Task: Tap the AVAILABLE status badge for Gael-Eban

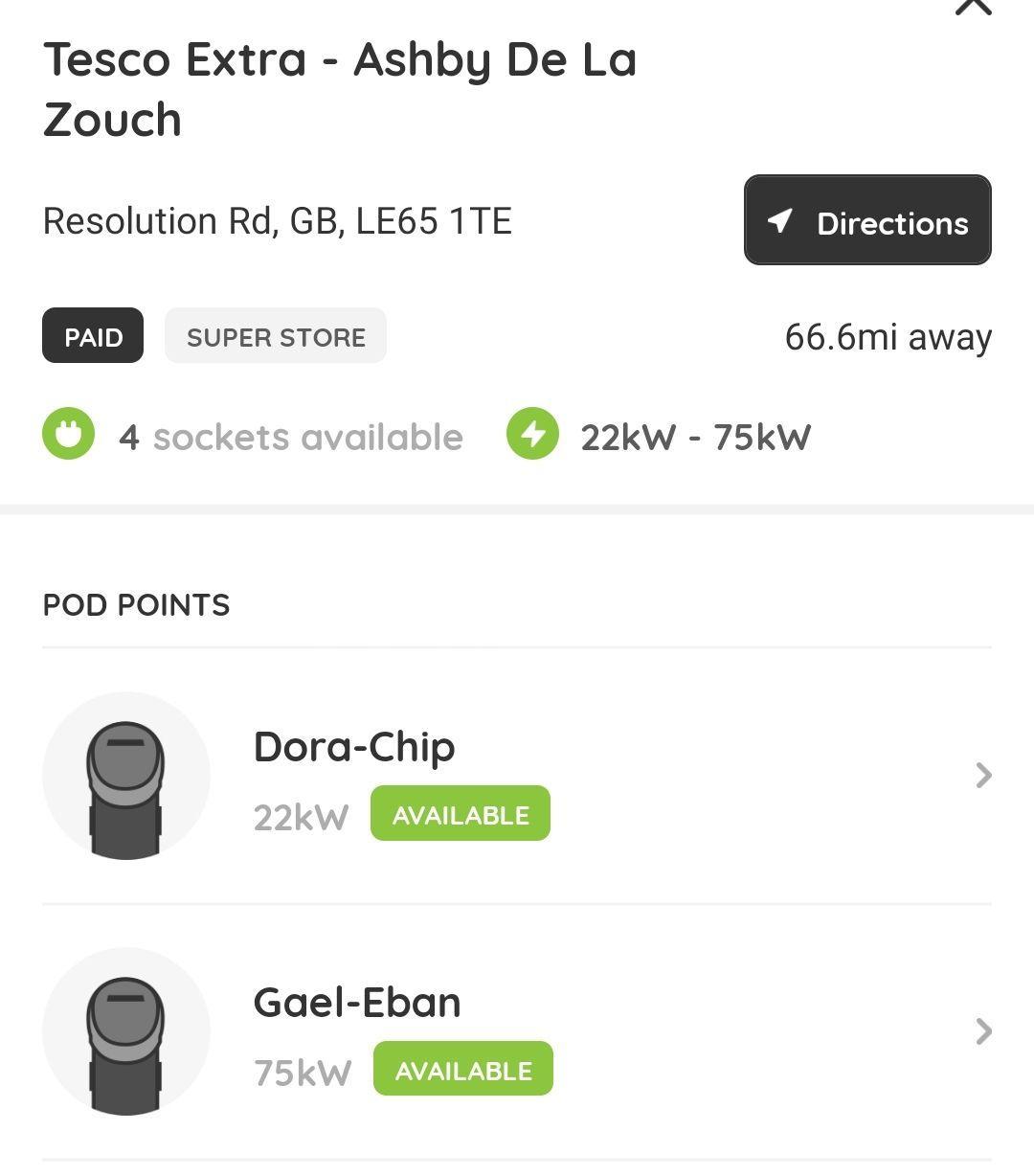Action: coord(463,1069)
